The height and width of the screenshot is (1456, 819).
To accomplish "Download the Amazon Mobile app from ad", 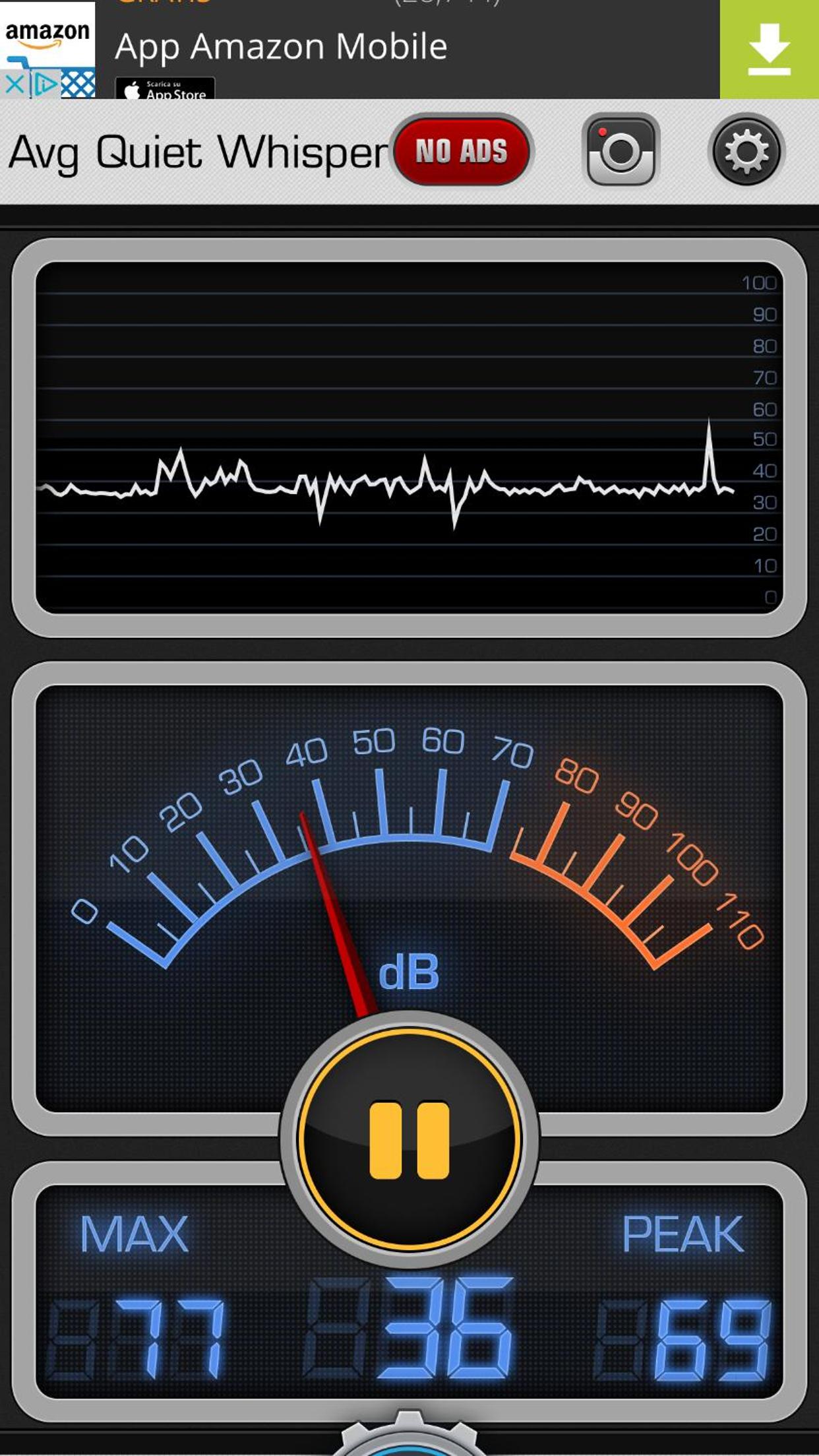I will (769, 49).
